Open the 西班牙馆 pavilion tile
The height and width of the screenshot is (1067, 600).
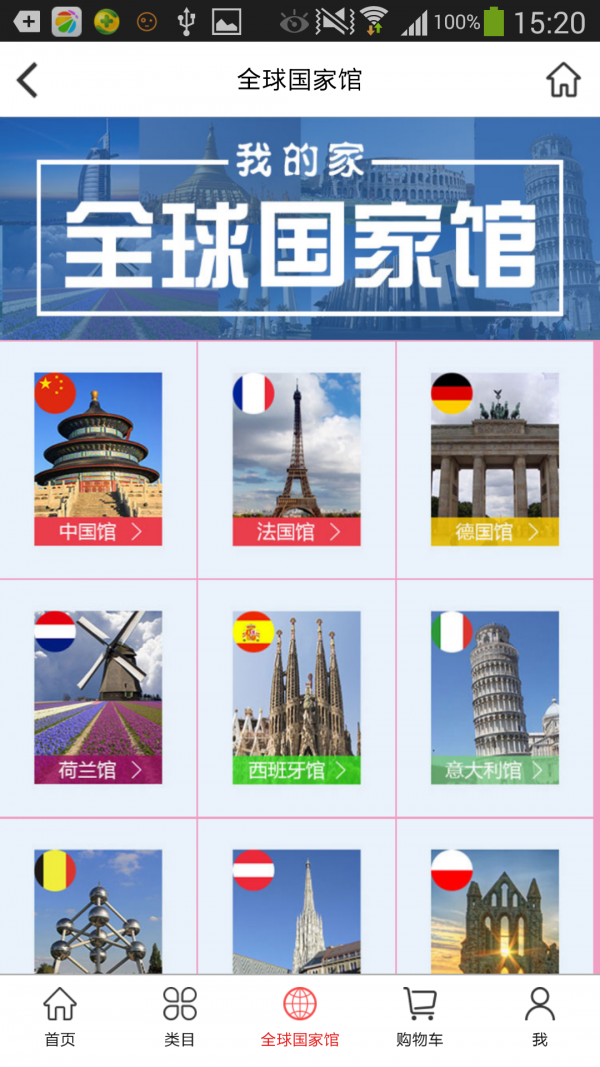coord(296,697)
